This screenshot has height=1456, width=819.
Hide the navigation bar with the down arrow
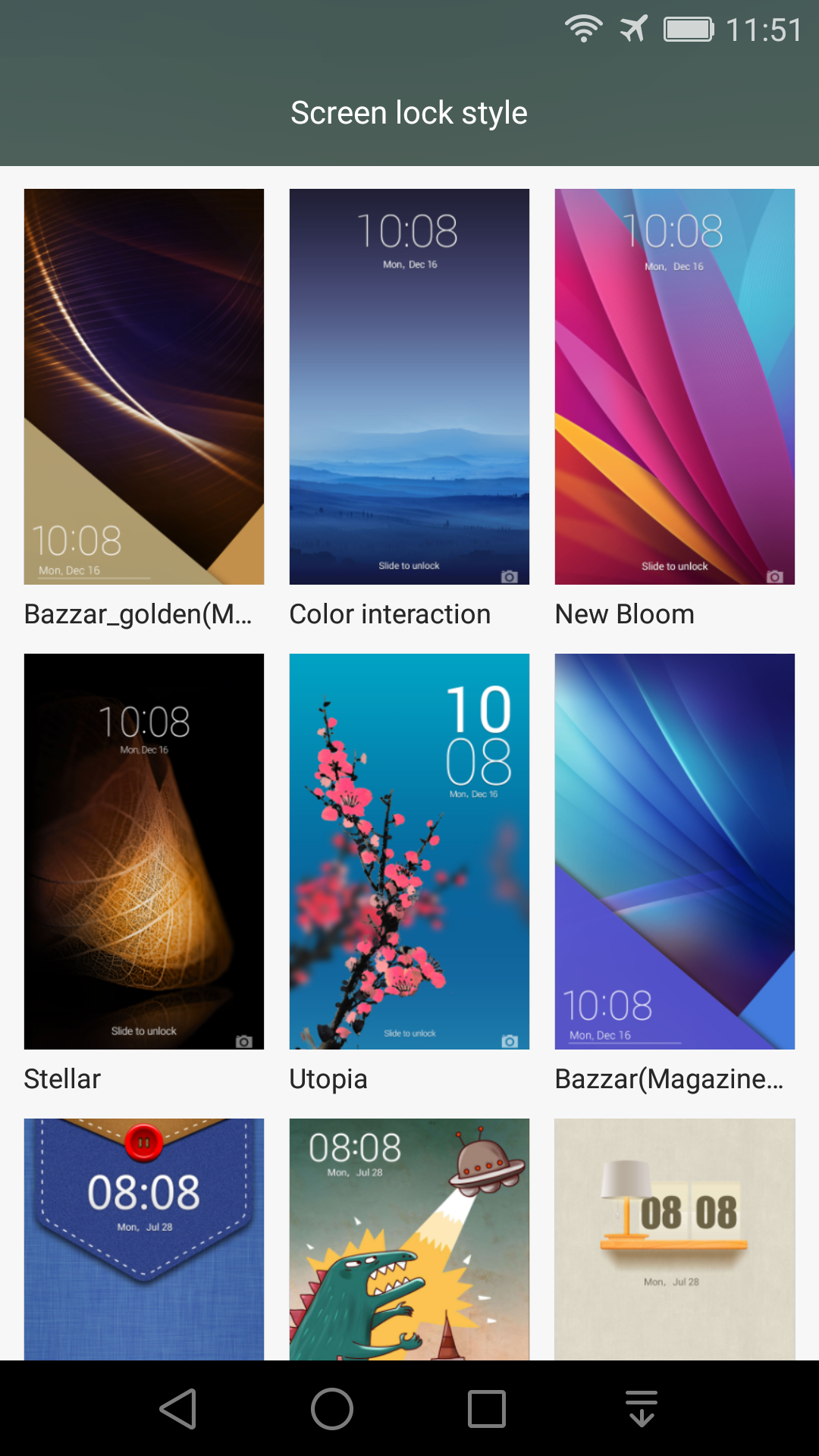pyautogui.click(x=642, y=1409)
